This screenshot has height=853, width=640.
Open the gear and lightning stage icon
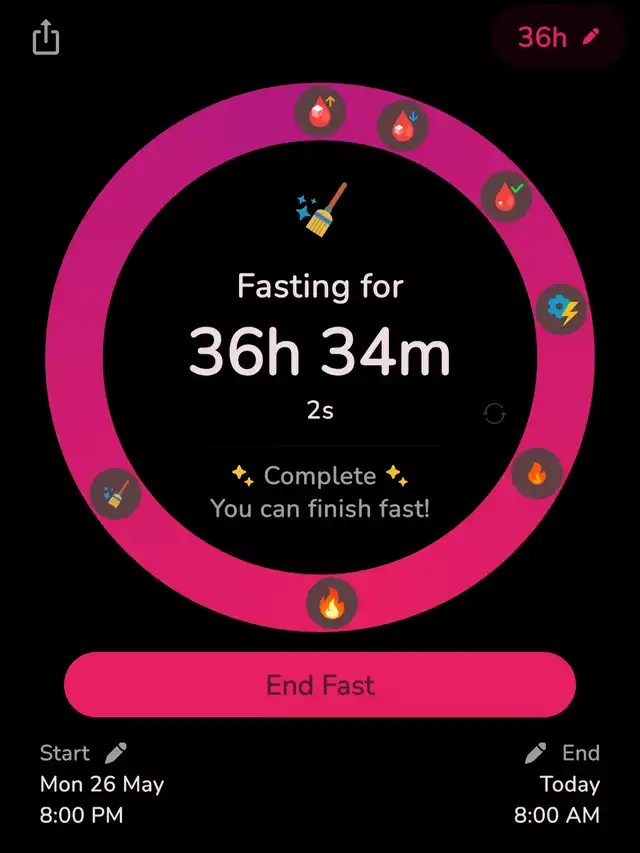coord(560,310)
